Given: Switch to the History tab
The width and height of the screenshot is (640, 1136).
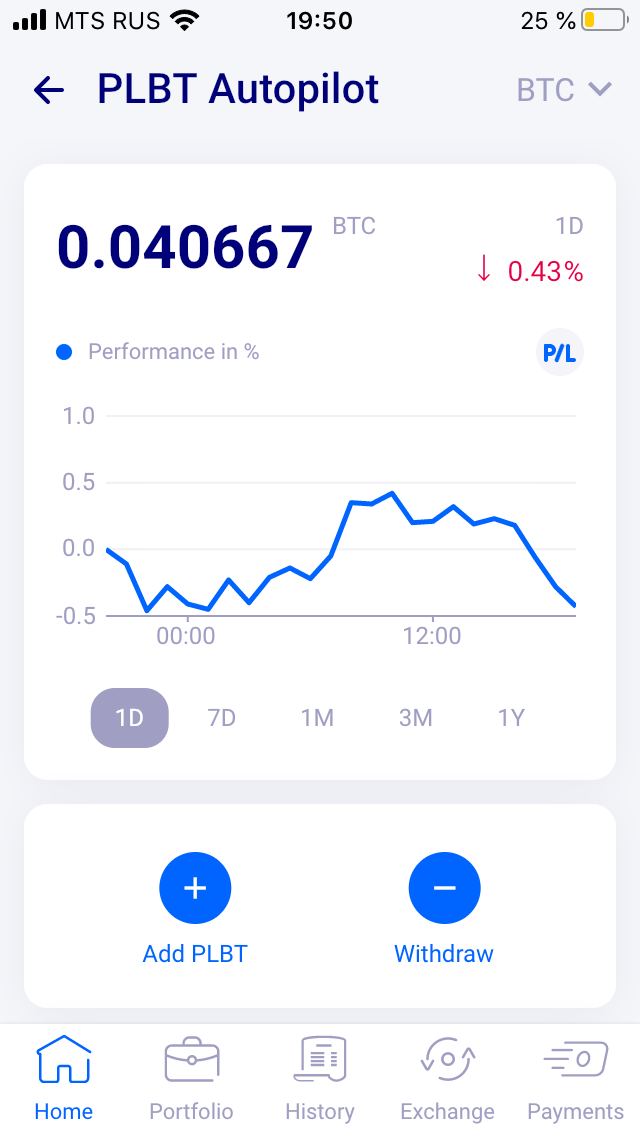Looking at the screenshot, I should click(320, 1078).
